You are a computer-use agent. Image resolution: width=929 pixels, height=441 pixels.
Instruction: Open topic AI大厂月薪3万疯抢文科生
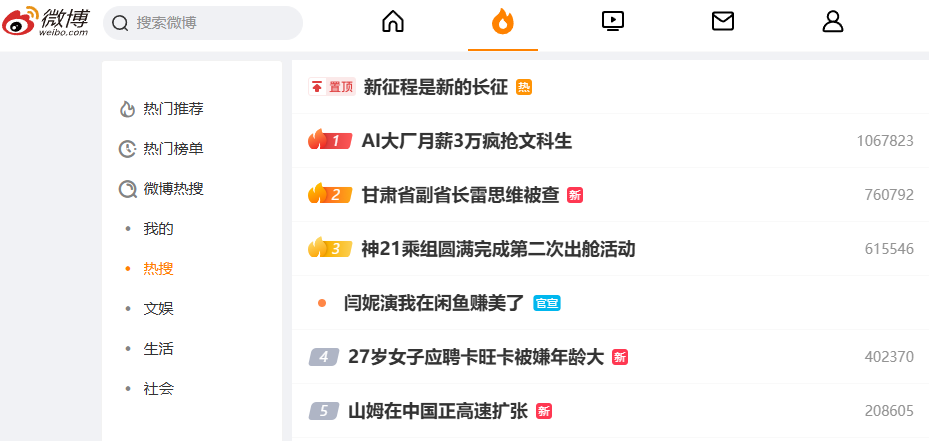click(x=466, y=141)
